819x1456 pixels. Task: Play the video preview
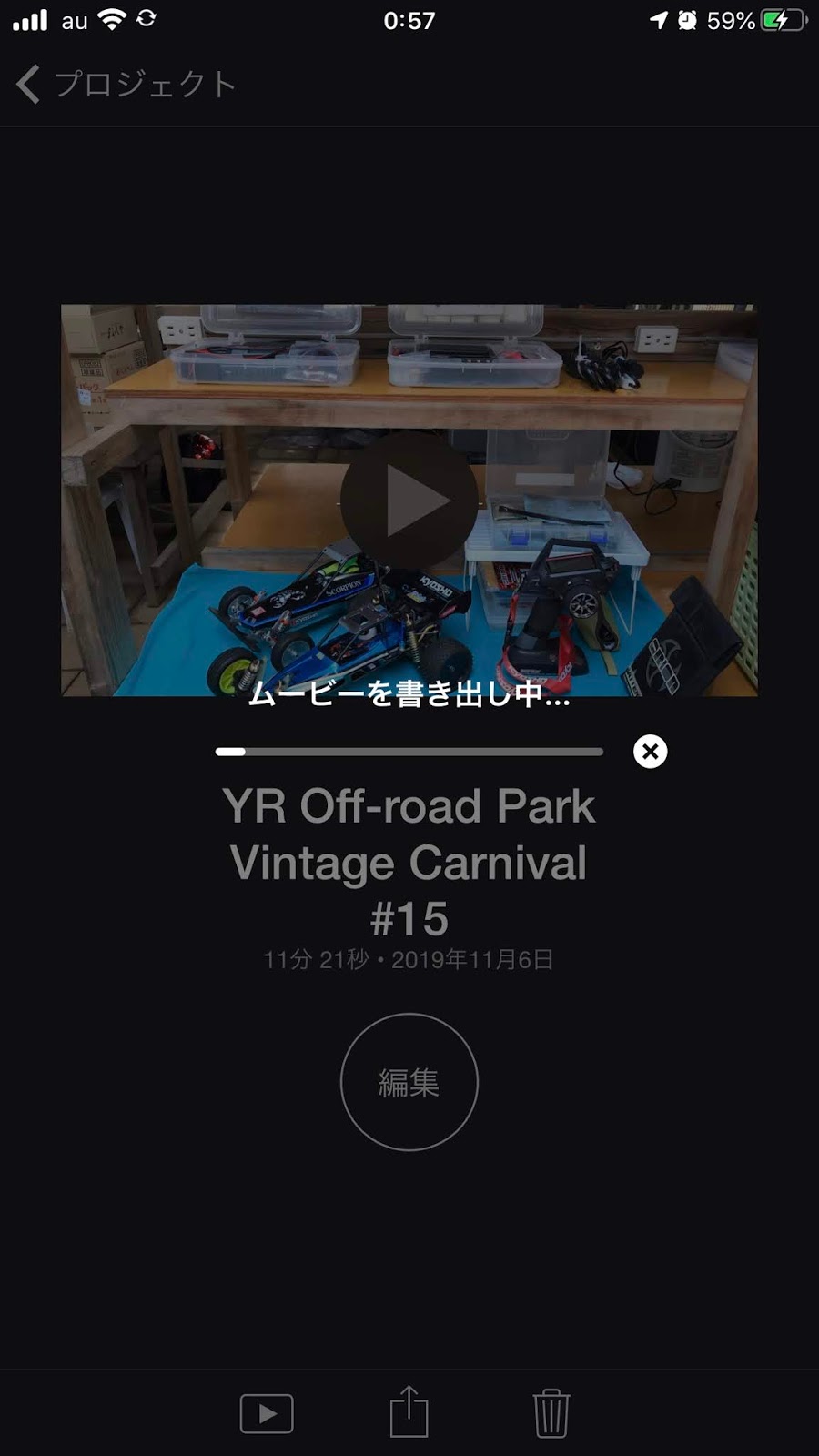(409, 500)
